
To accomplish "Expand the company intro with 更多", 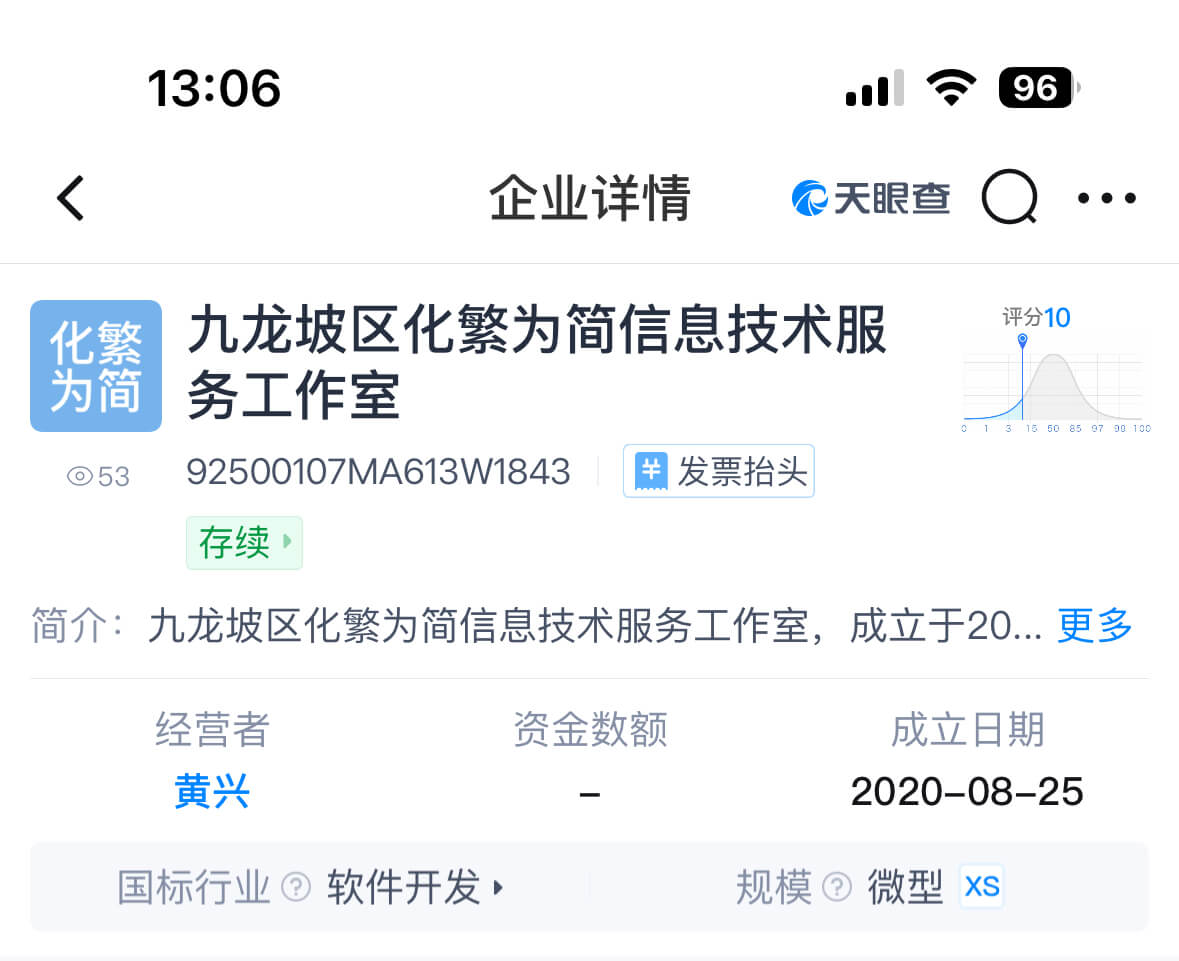I will (1094, 626).
